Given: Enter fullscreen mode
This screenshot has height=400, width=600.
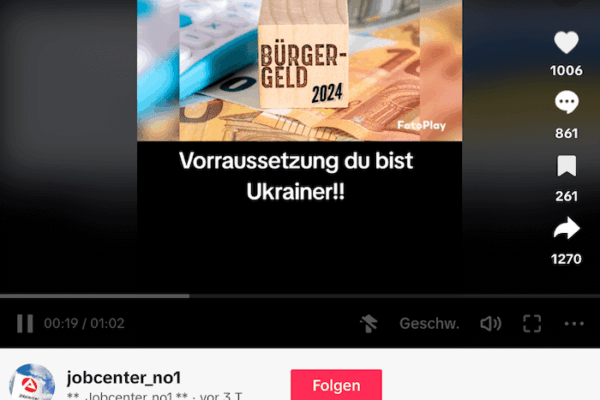Looking at the screenshot, I should point(532,323).
